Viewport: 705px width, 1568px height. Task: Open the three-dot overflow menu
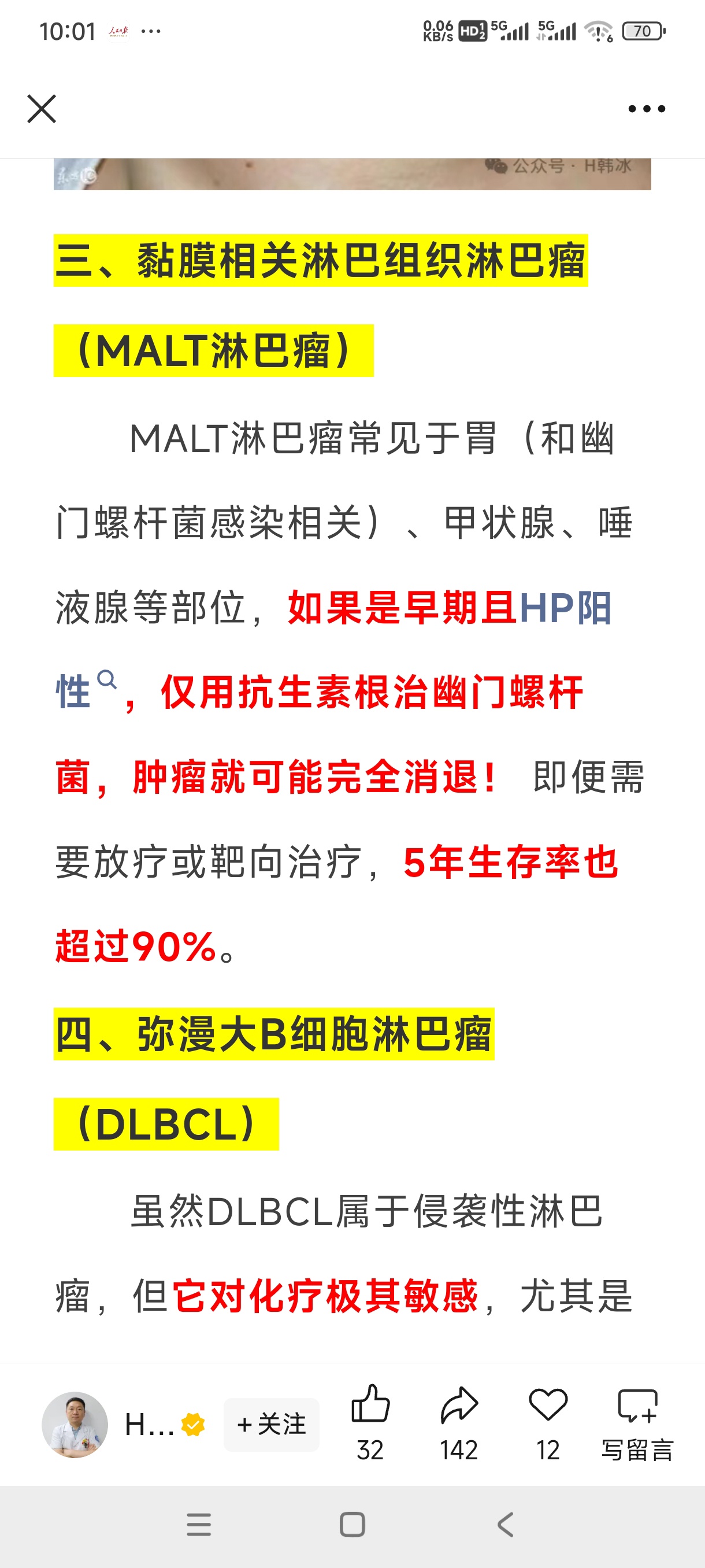tap(647, 109)
